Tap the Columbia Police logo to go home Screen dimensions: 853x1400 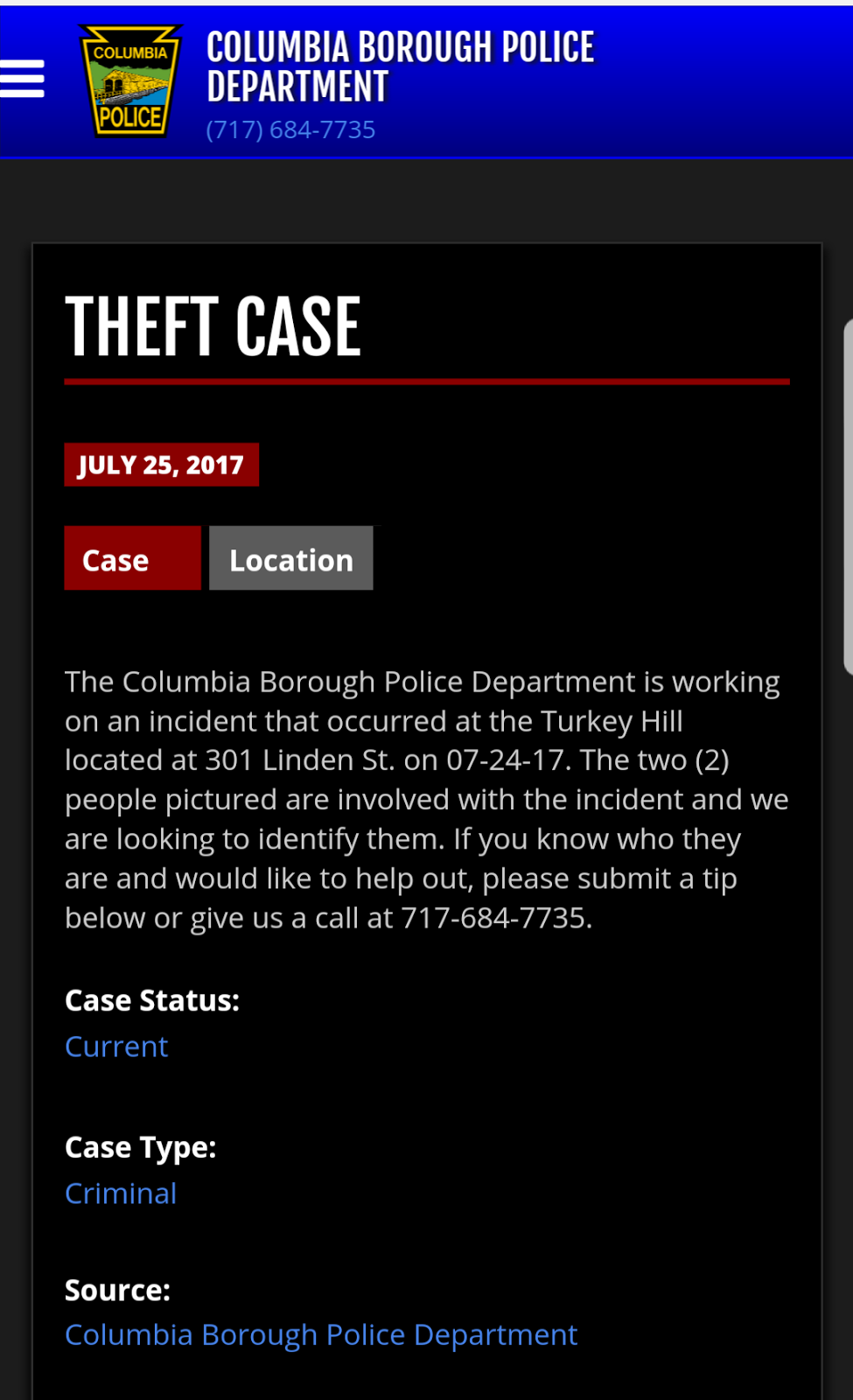(130, 80)
